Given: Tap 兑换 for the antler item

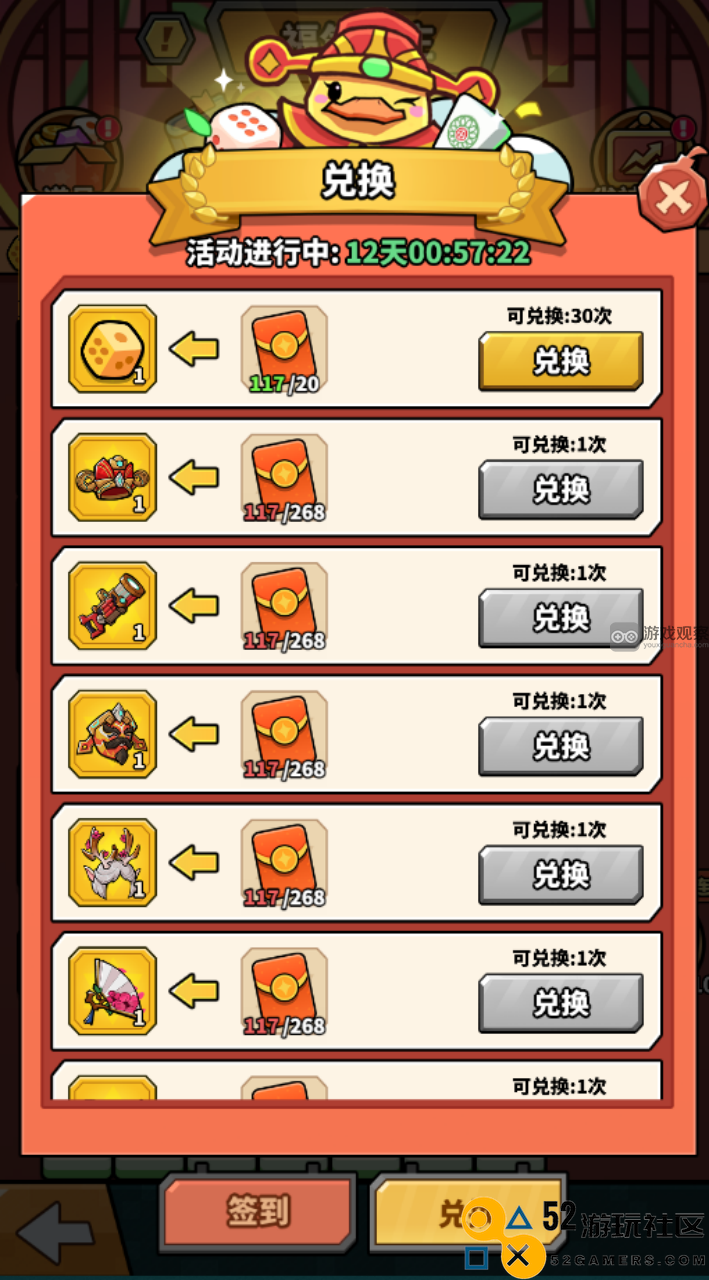Looking at the screenshot, I should [x=561, y=874].
